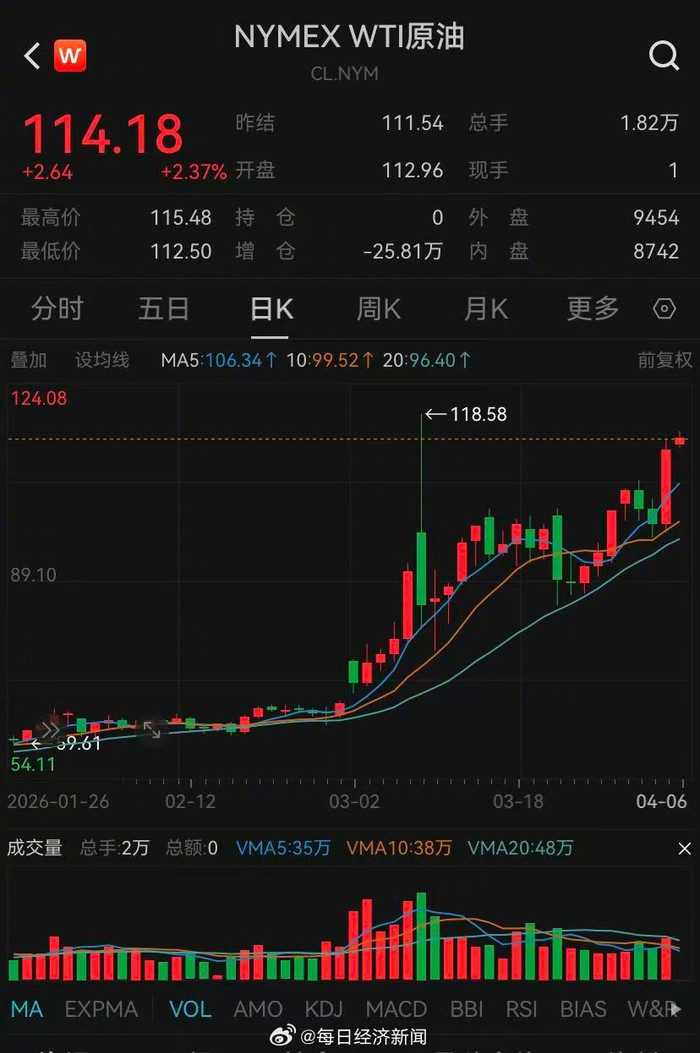The image size is (700, 1053).
Task: Tap 叠加 to overlay another symbol
Action: pos(28,360)
